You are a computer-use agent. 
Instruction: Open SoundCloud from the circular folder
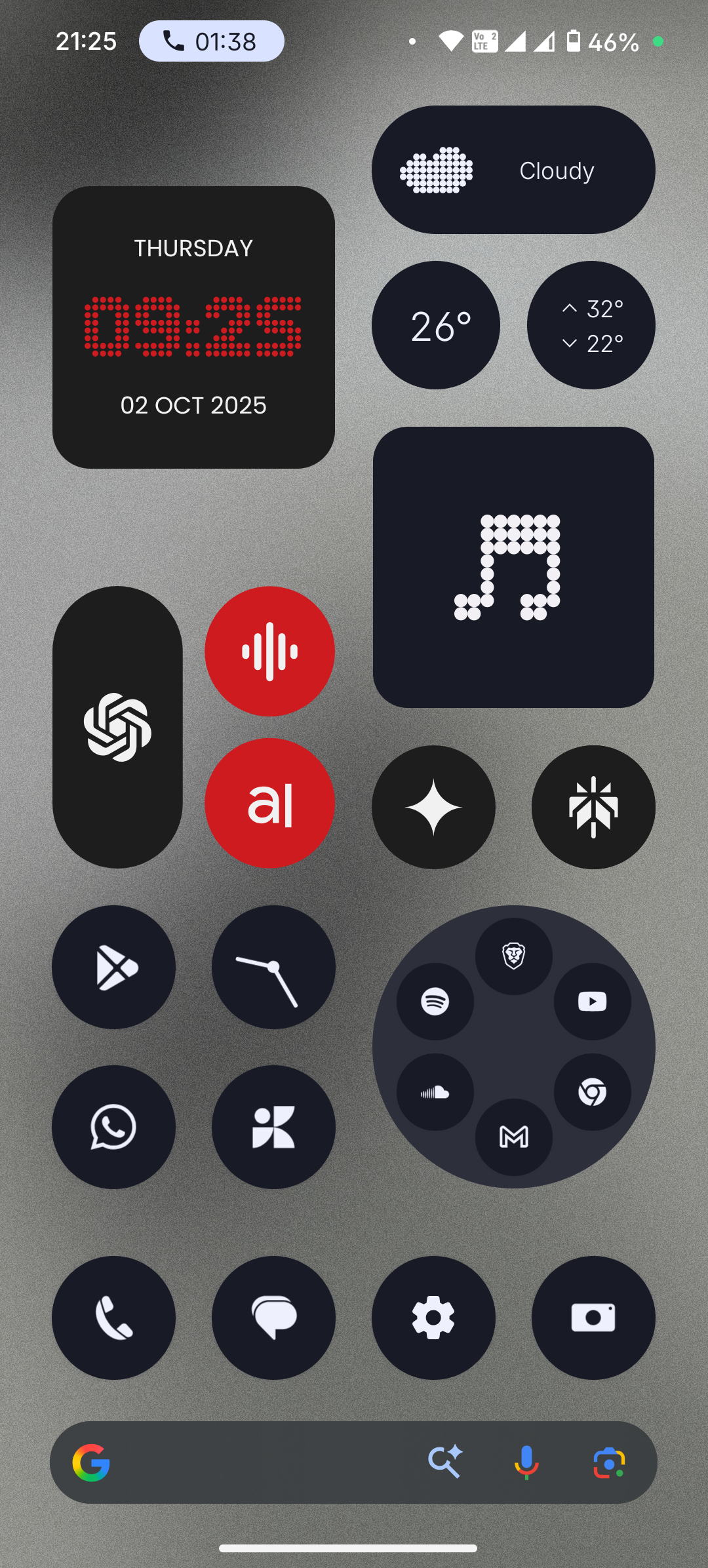point(435,1092)
